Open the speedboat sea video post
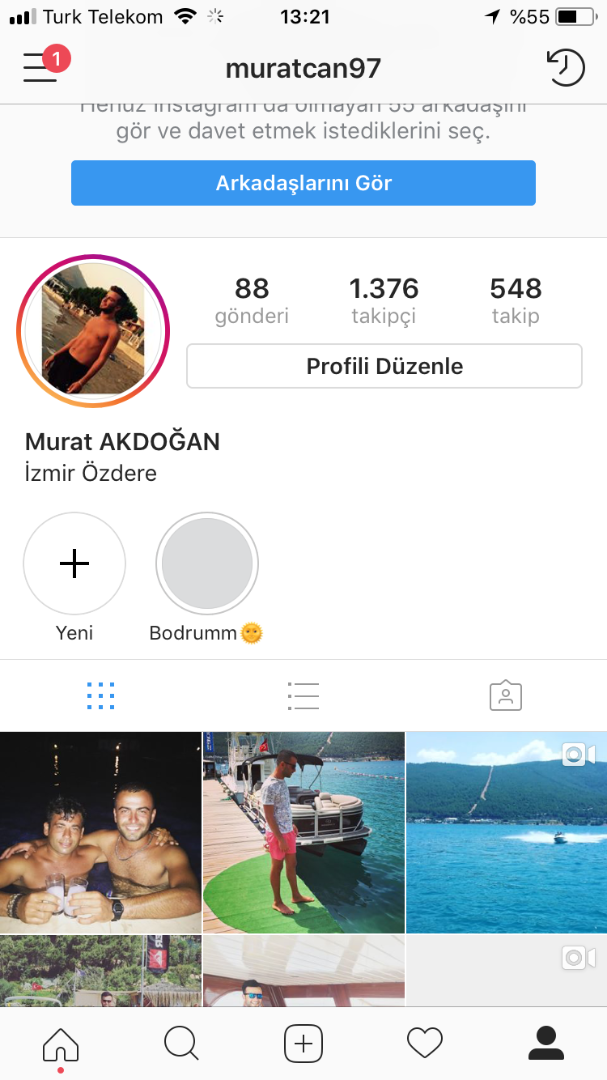The width and height of the screenshot is (607, 1080). tap(506, 832)
